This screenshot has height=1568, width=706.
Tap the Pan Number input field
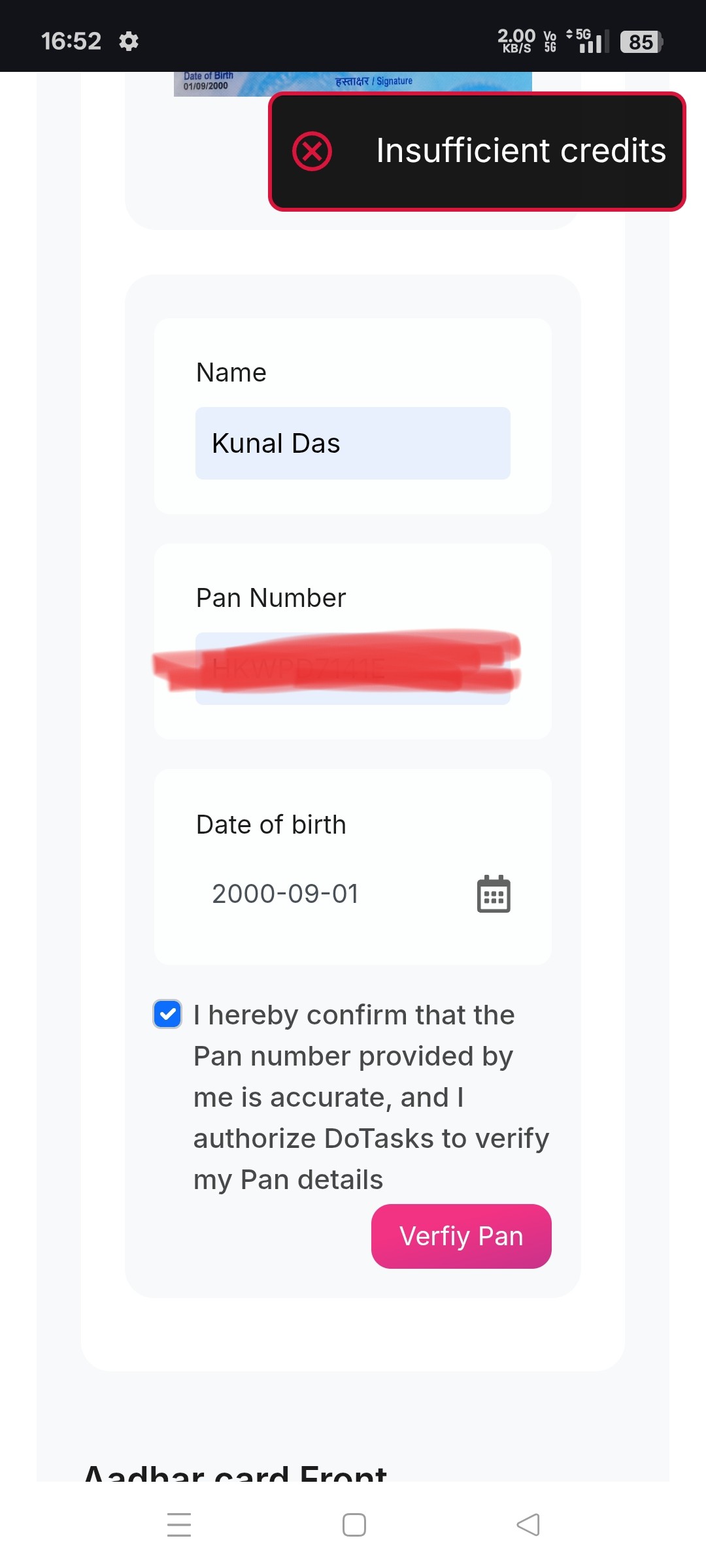point(352,668)
